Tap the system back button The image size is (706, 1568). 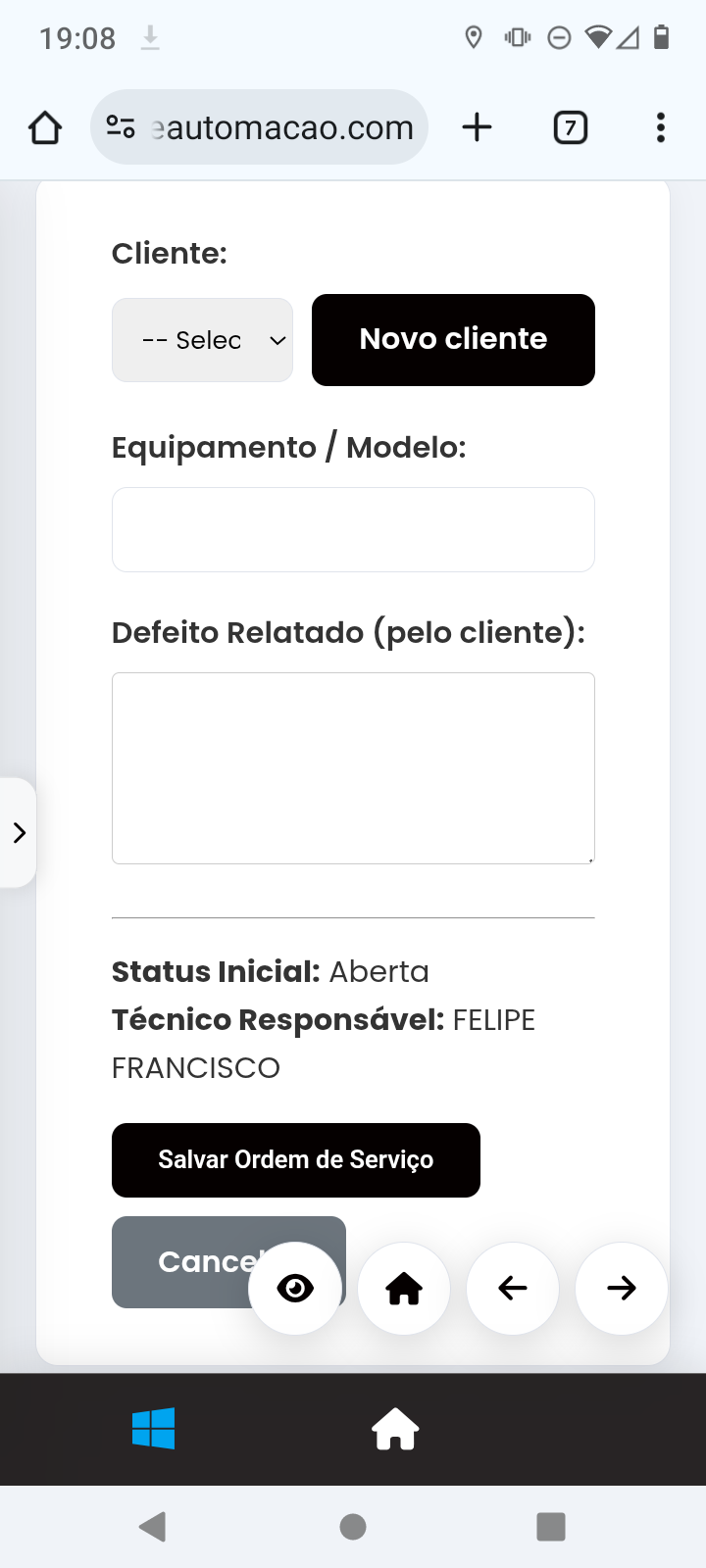153,1526
